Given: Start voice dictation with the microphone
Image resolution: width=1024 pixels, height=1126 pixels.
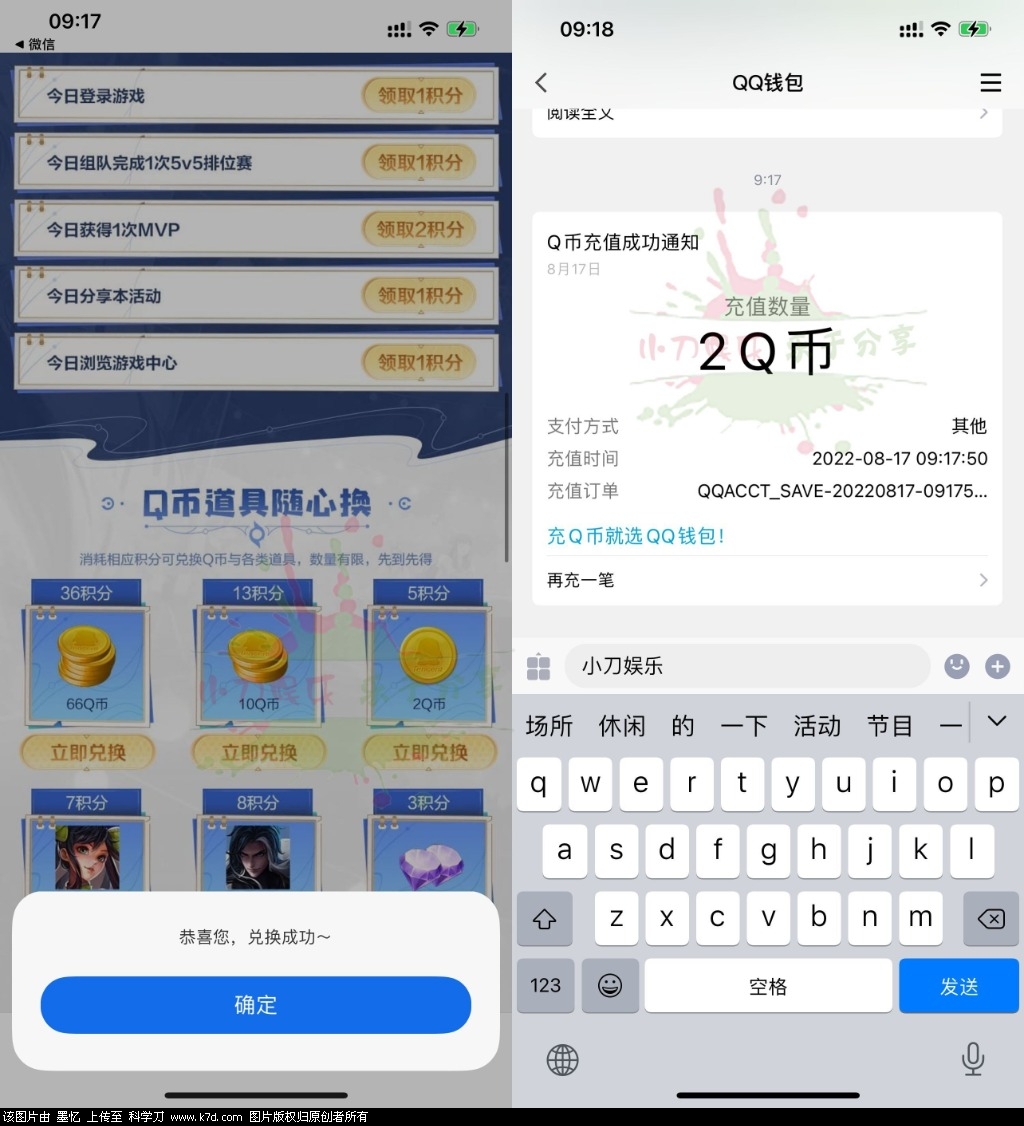Looking at the screenshot, I should point(972,1059).
